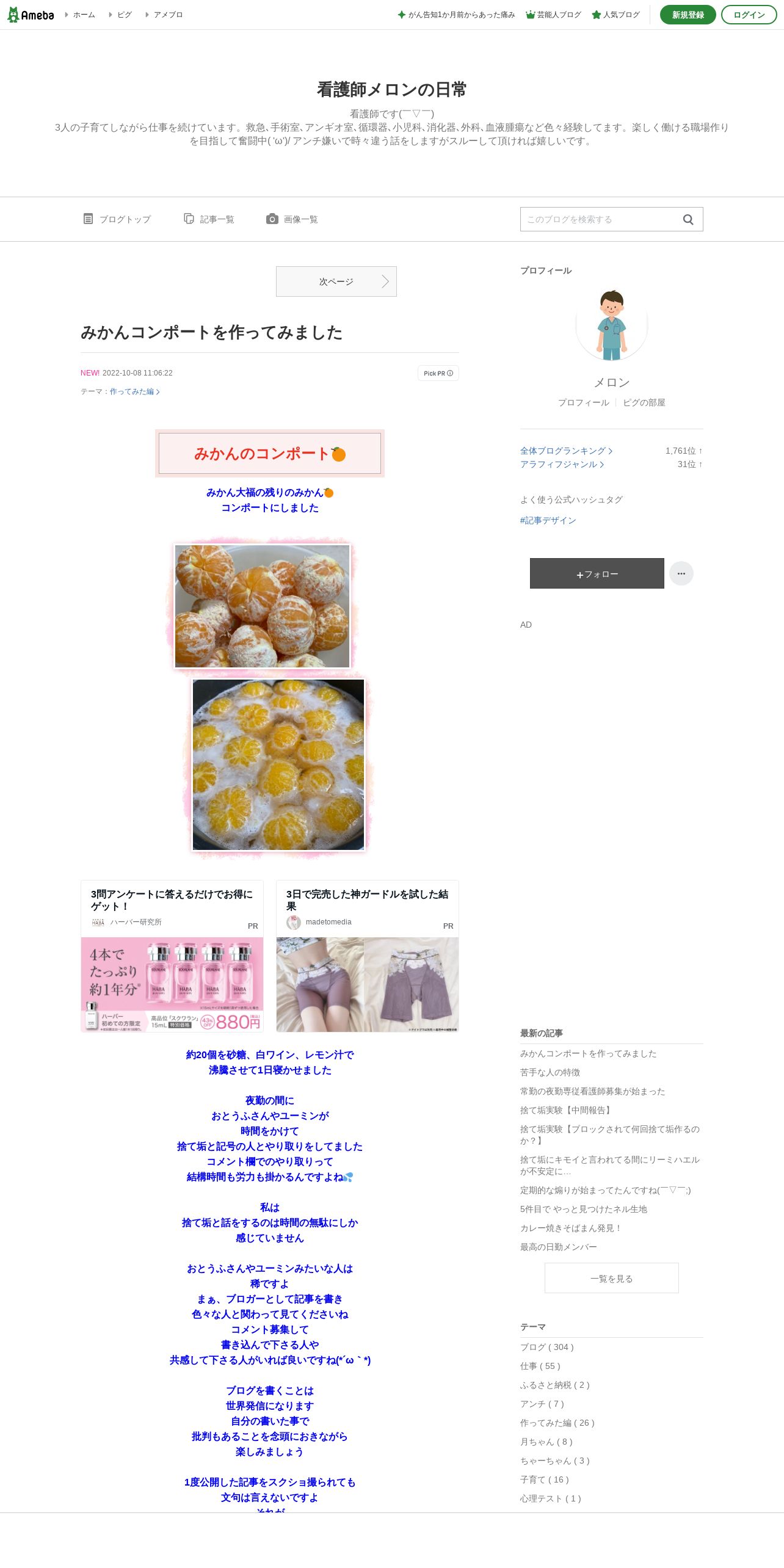This screenshot has height=1568, width=784.
Task: Go to ブログトップ tab
Action: [117, 219]
